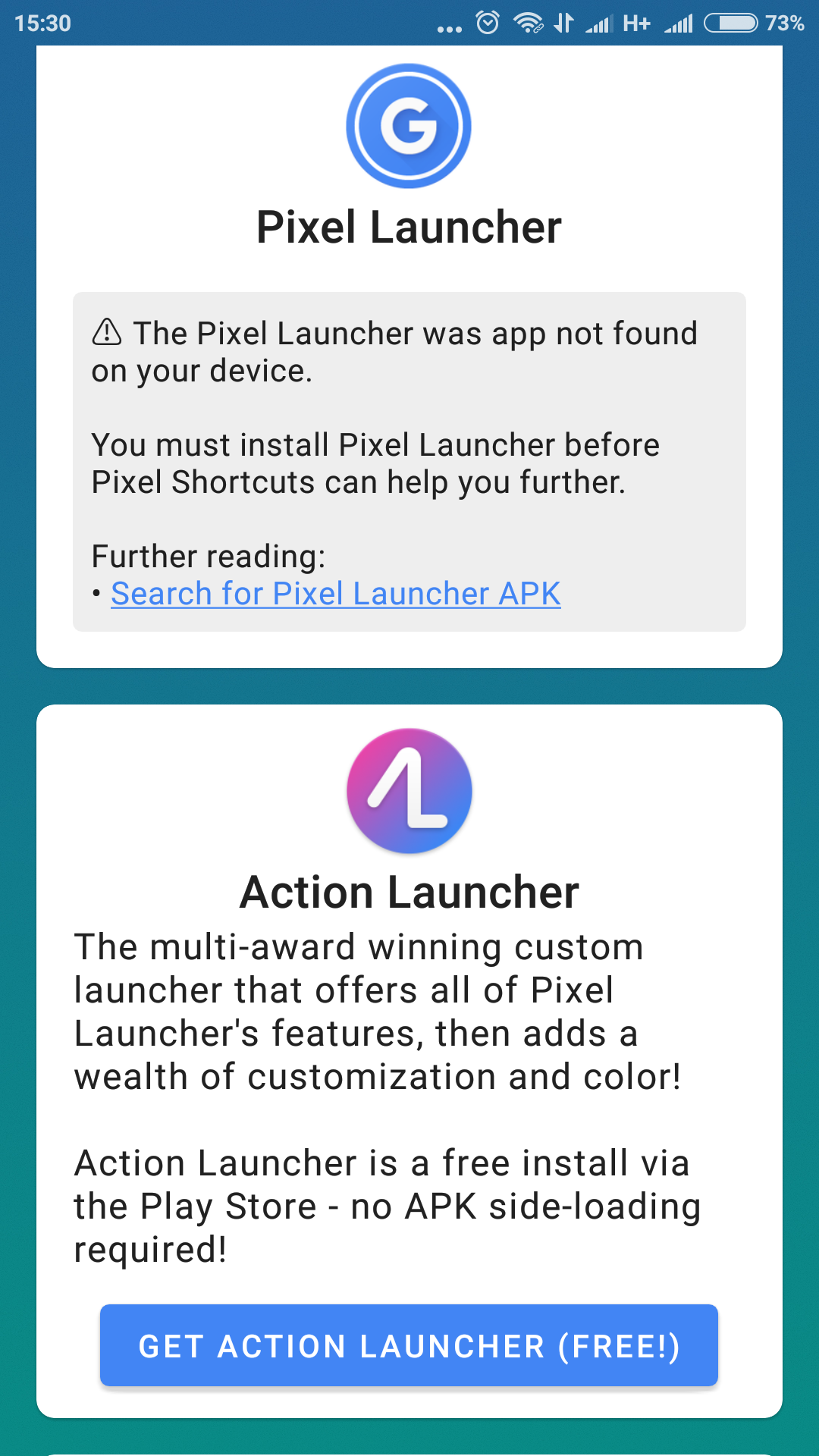Viewport: 819px width, 1456px height.
Task: Open the Search for Pixel Launcher APK link
Action: click(x=336, y=594)
